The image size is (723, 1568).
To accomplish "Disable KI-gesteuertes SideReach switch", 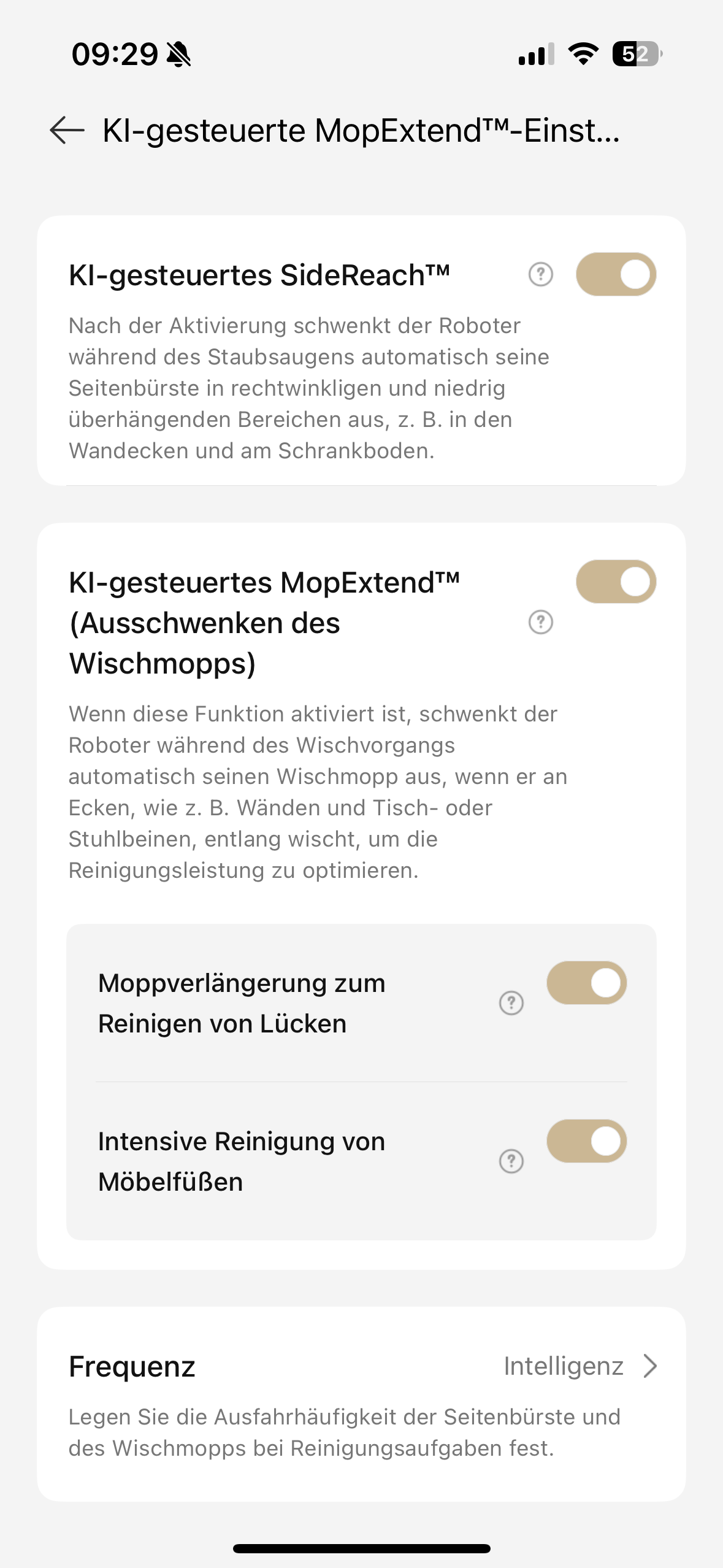I will point(616,274).
